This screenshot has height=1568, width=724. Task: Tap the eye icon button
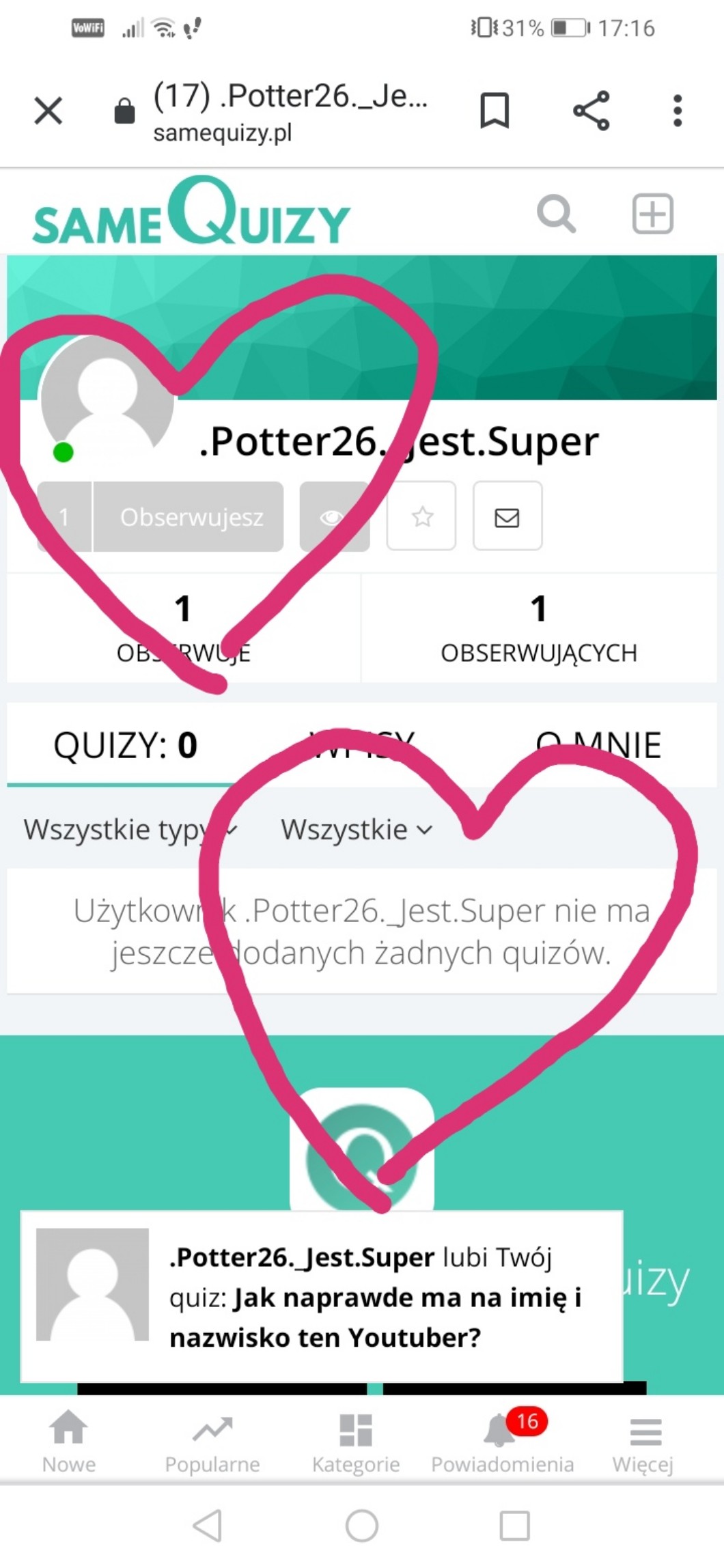click(x=334, y=517)
